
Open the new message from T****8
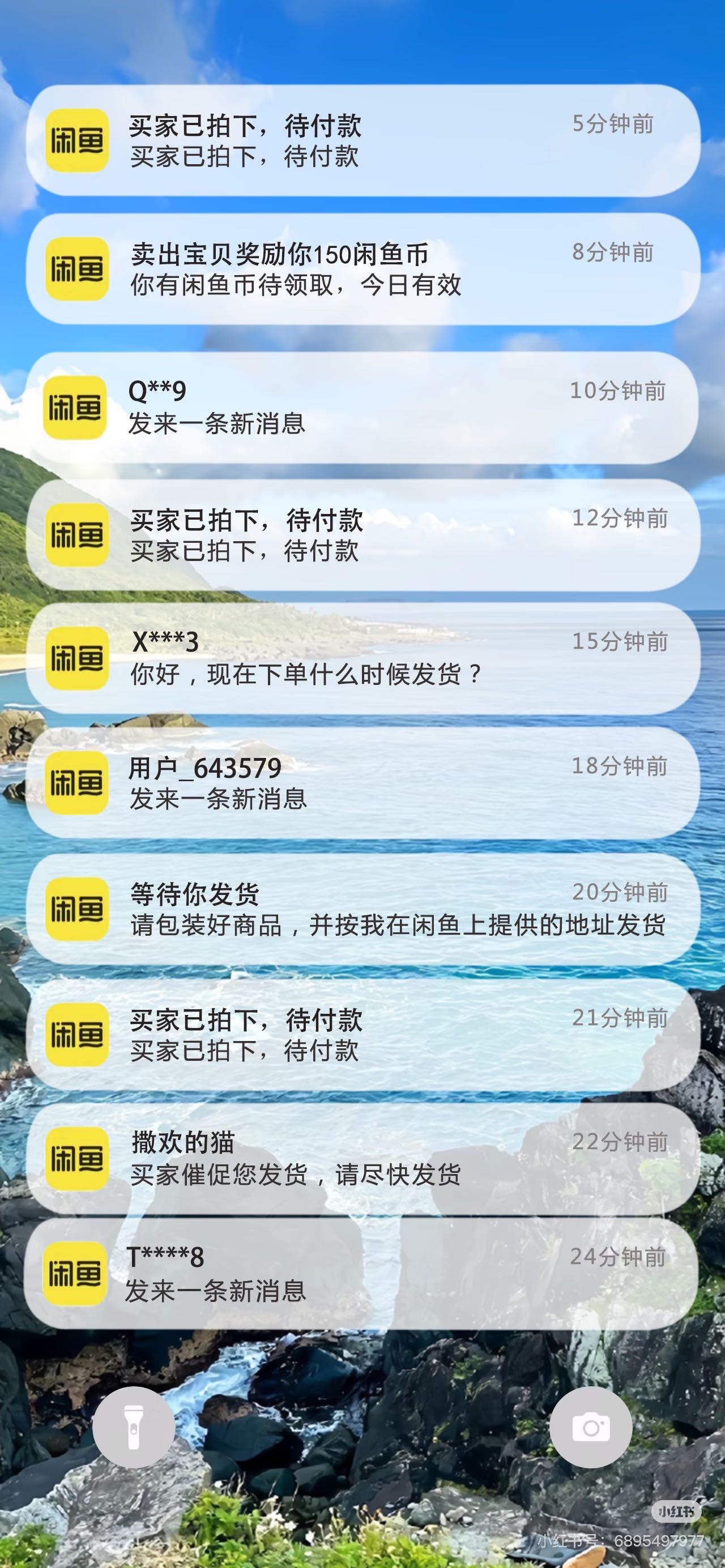(x=362, y=1274)
